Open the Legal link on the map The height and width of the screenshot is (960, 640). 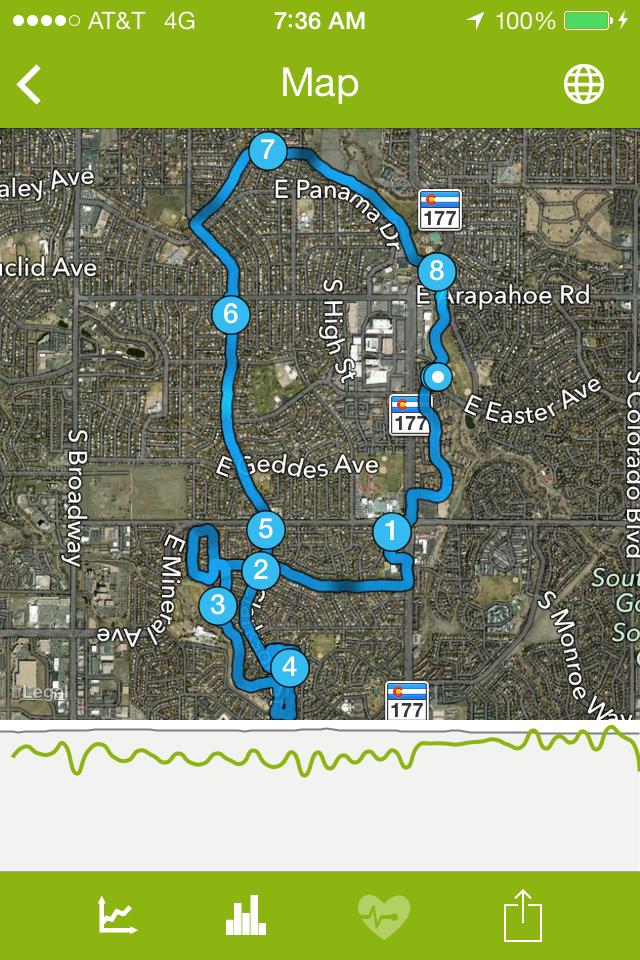pos(44,692)
